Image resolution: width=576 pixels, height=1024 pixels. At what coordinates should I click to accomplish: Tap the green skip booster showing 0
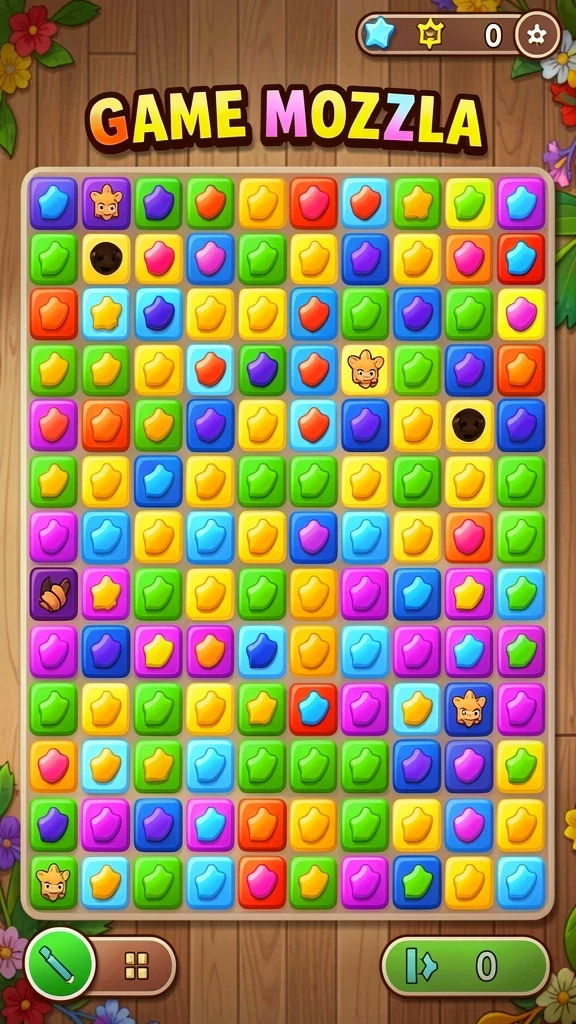(465, 966)
